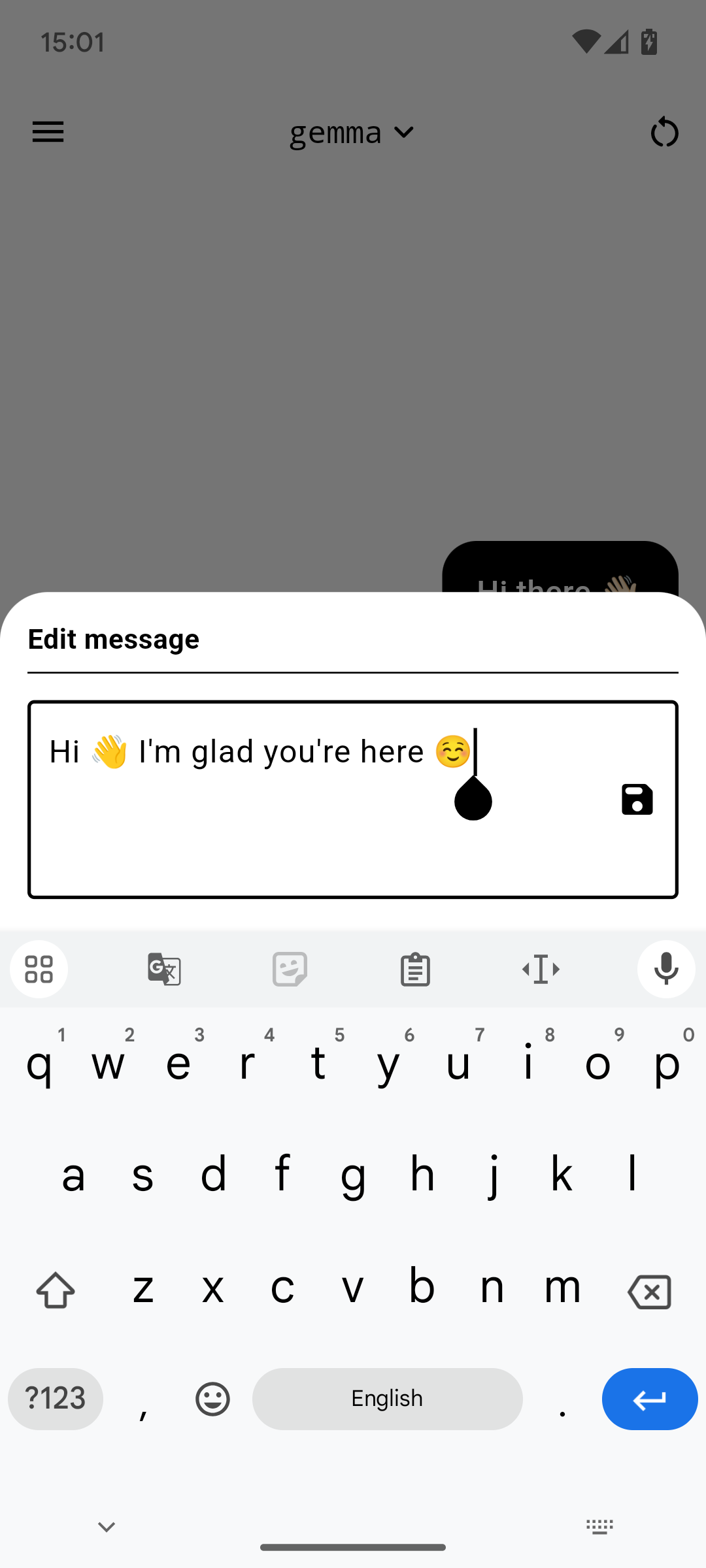Hide the keyboard with the down chevron
Screen dimensions: 706x1568
click(x=107, y=1527)
